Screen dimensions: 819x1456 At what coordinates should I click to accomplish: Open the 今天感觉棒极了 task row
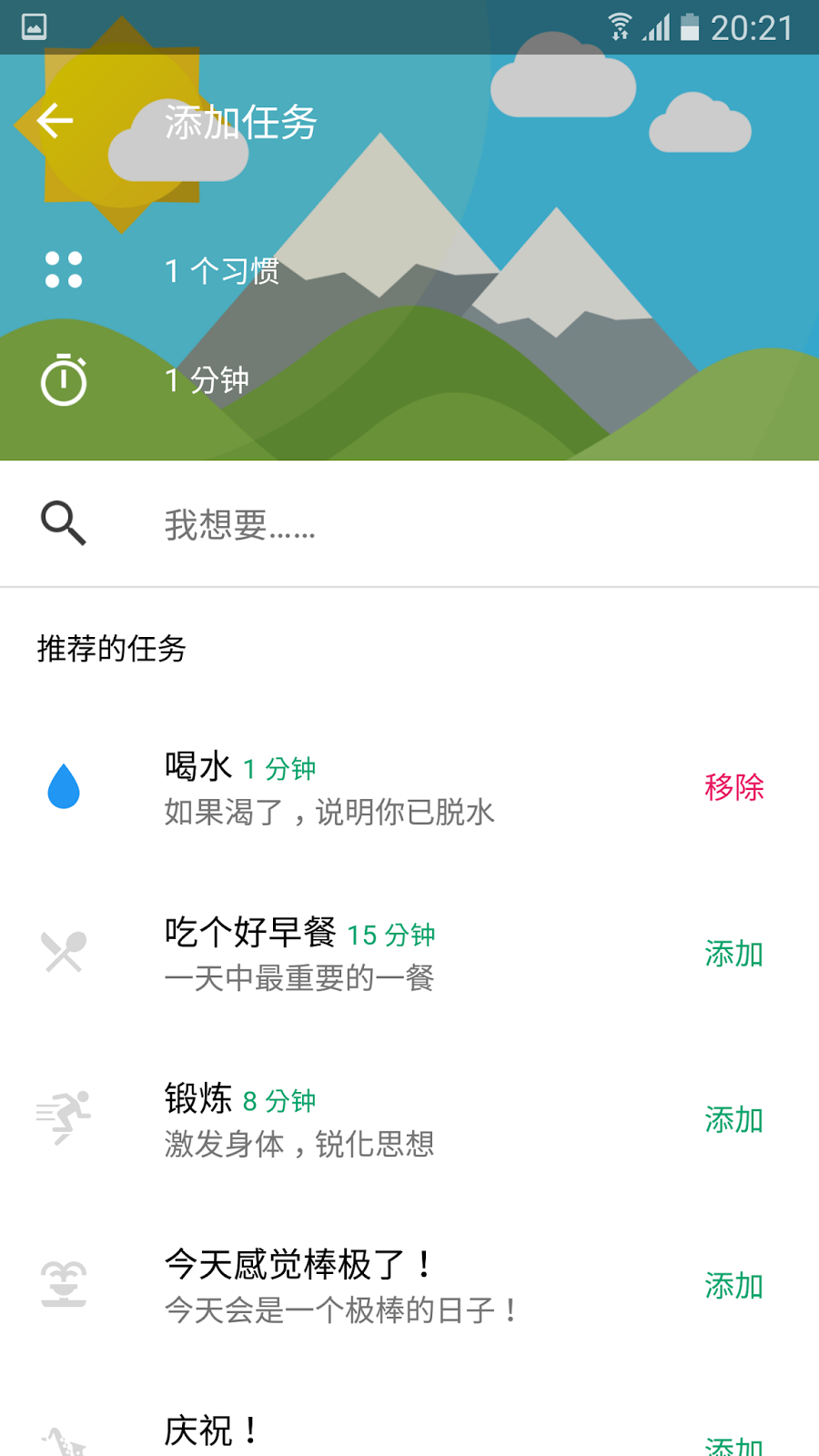[364, 1287]
